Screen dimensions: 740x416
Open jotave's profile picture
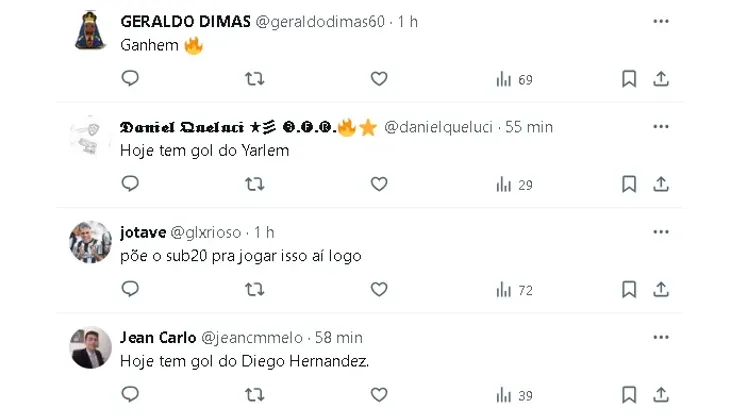[90, 241]
